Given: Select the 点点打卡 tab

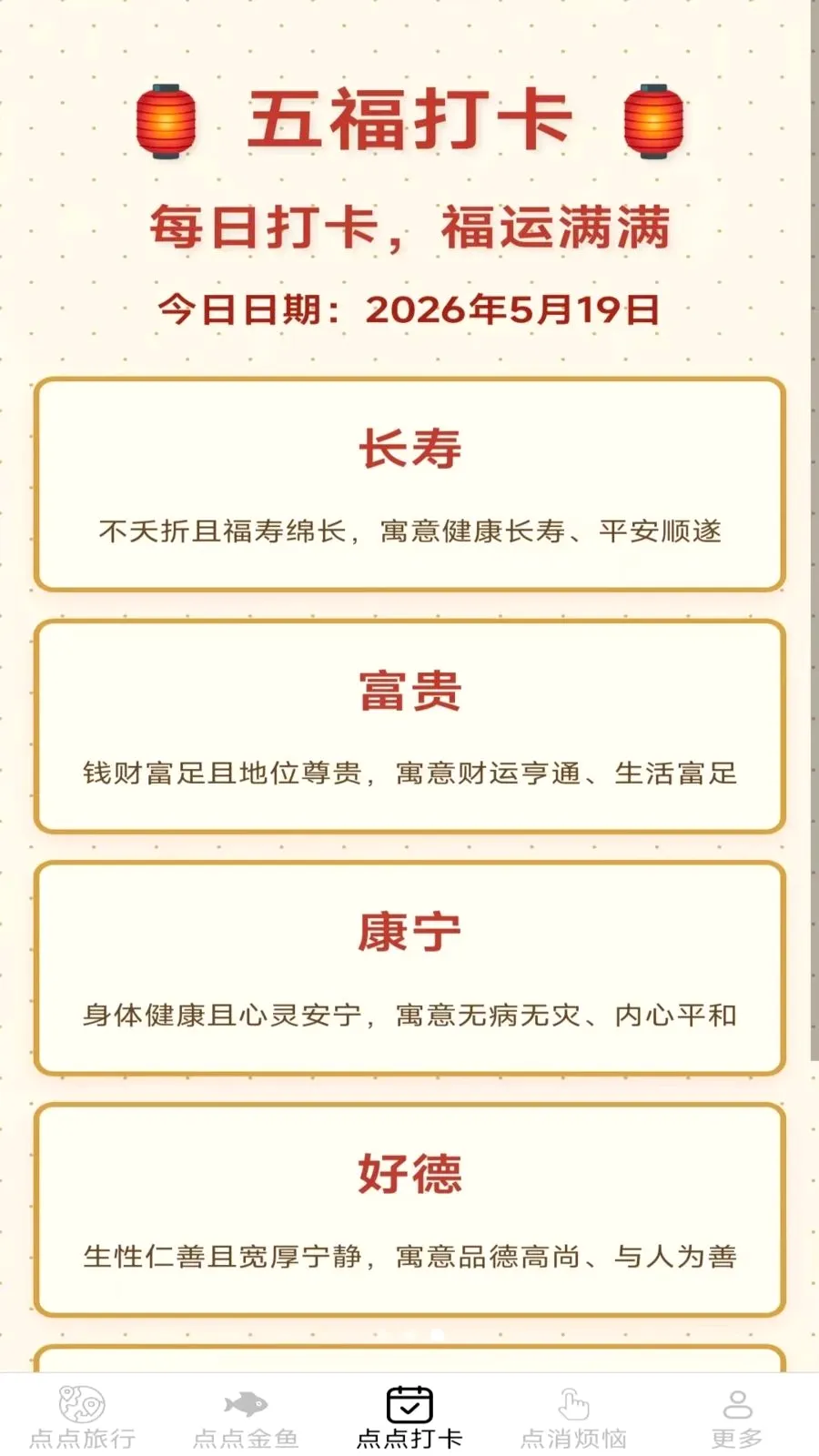Looking at the screenshot, I should pos(409,1417).
